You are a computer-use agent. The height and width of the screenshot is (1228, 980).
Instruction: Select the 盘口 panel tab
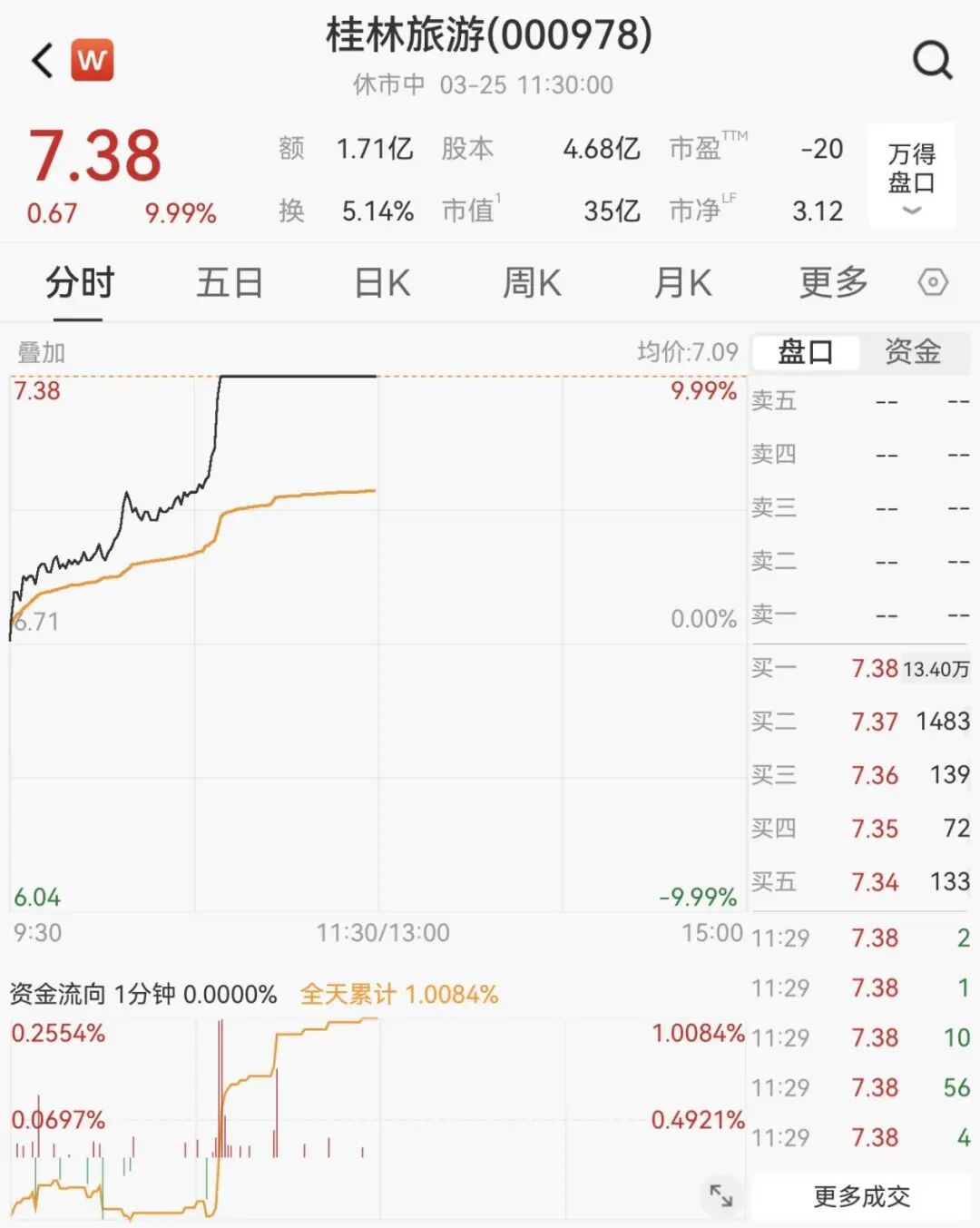pos(805,351)
